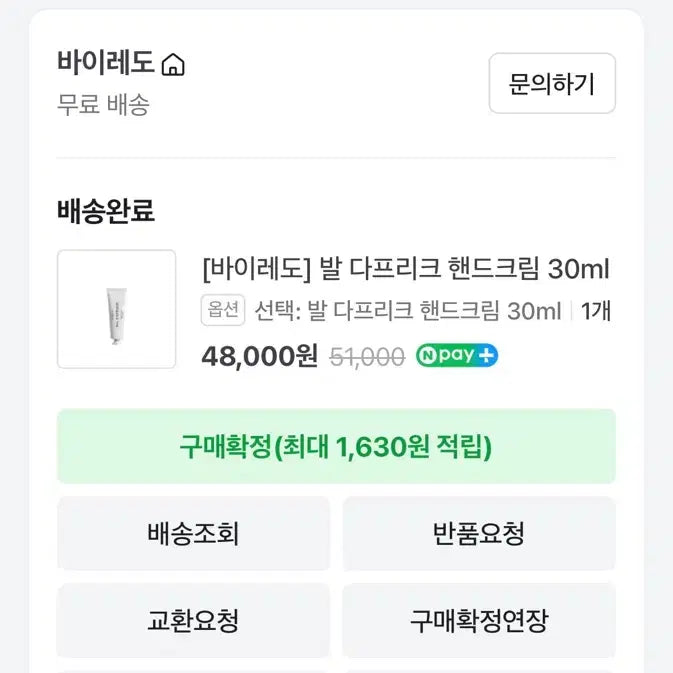This screenshot has height=673, width=673.
Task: Confirm purchase with 구매확정 button
Action: click(x=336, y=447)
